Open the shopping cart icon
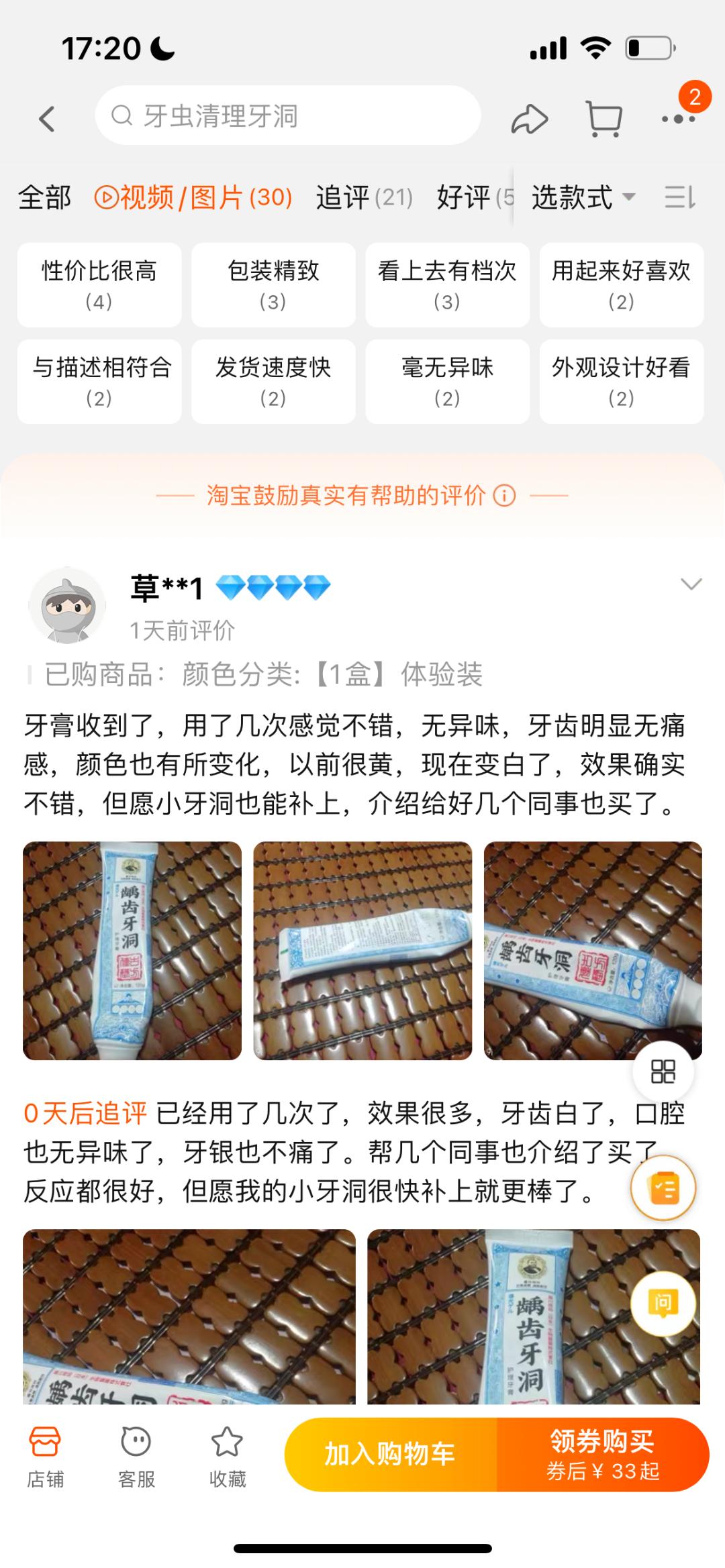 pos(603,118)
